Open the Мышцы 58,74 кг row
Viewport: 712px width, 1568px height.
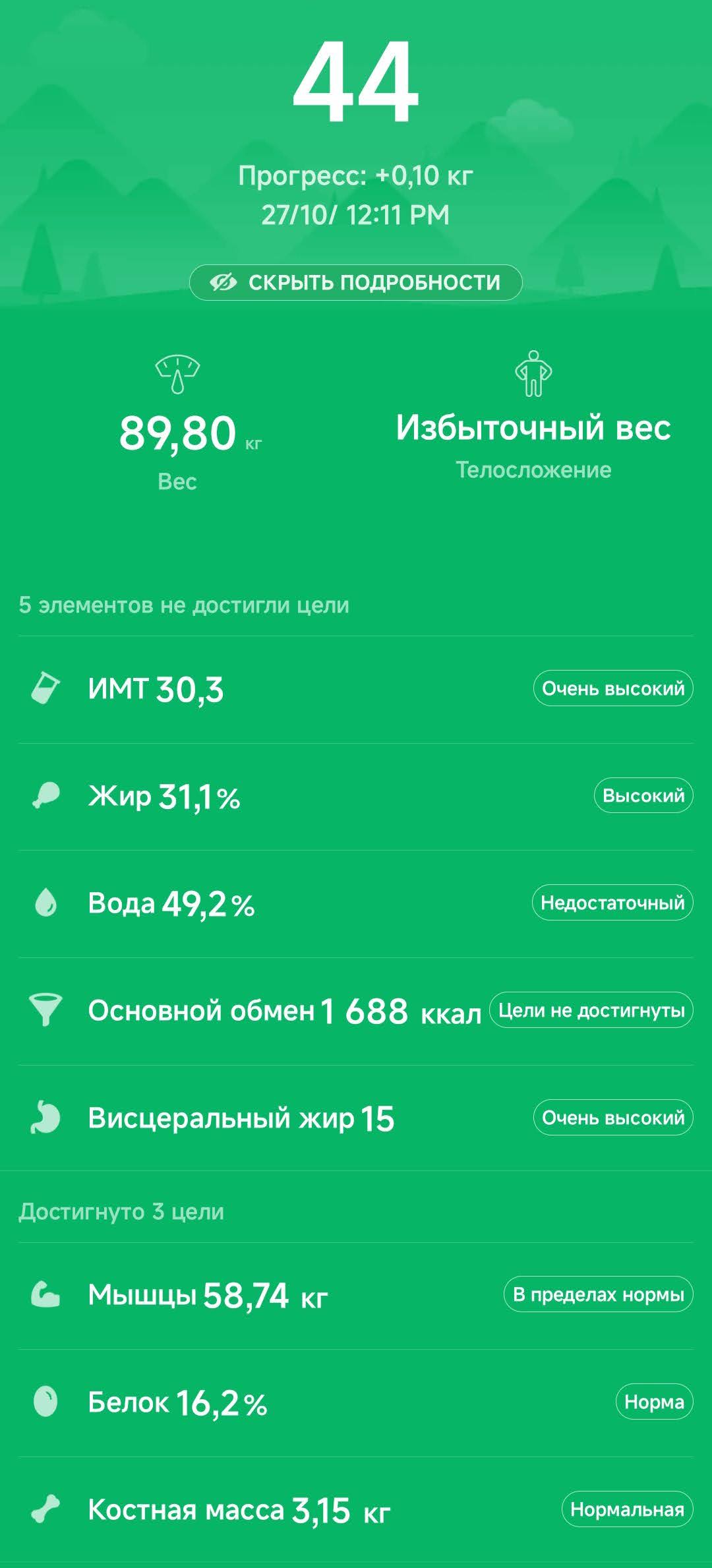[355, 1294]
